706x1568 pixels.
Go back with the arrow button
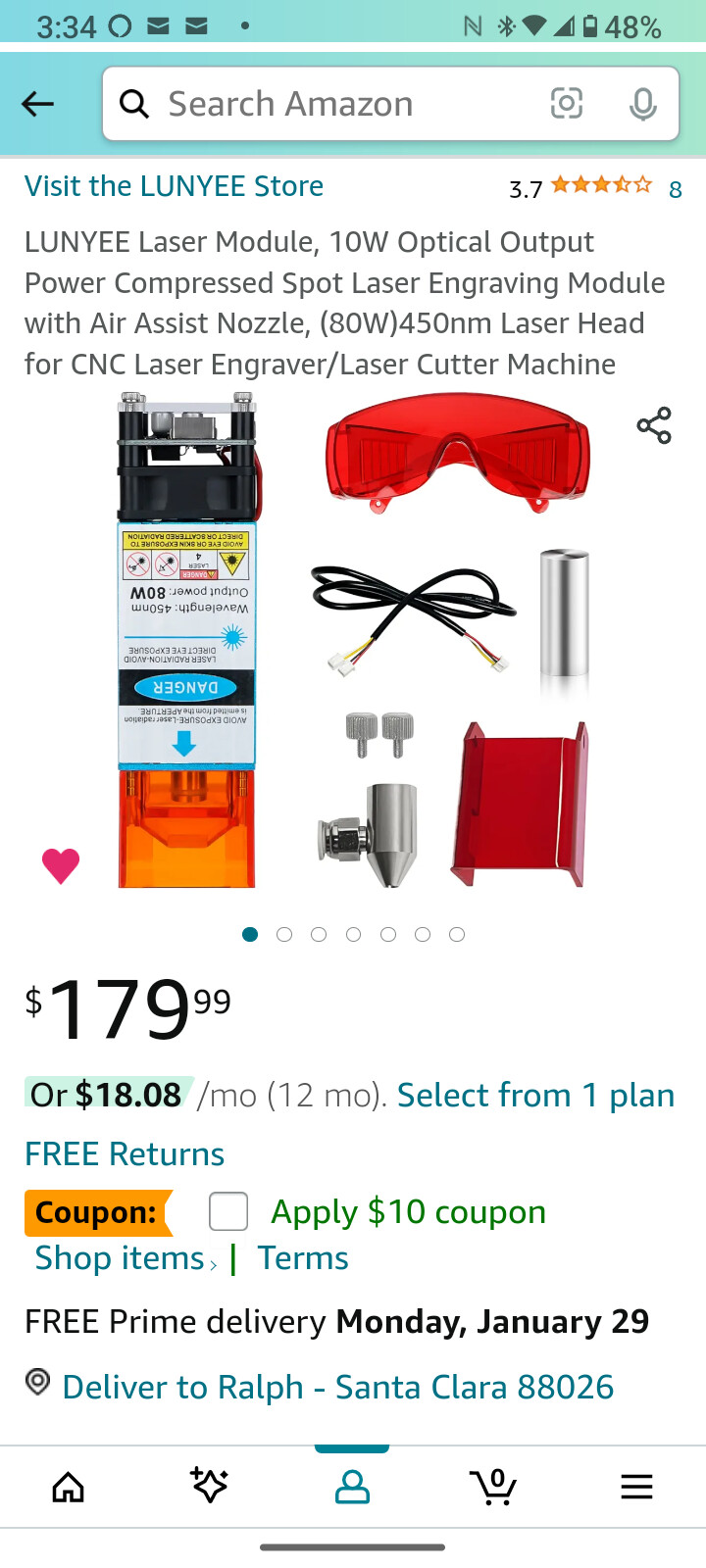37,104
